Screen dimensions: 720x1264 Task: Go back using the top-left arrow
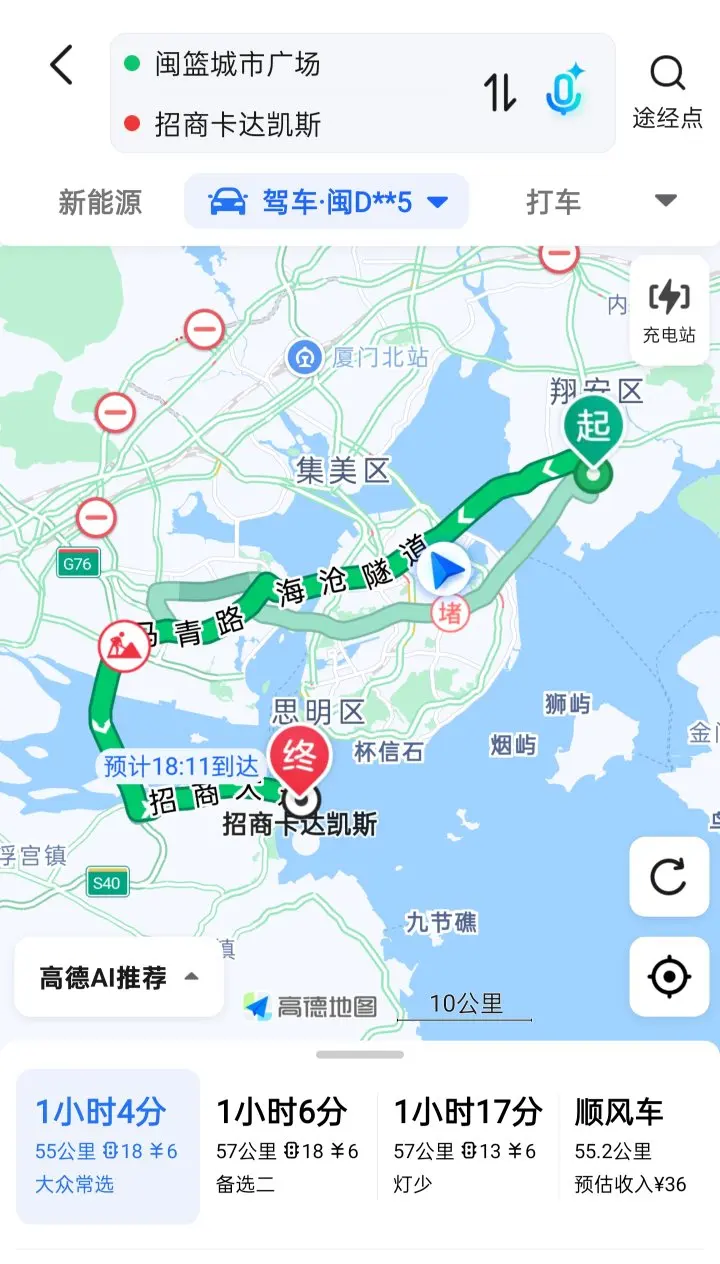click(62, 66)
